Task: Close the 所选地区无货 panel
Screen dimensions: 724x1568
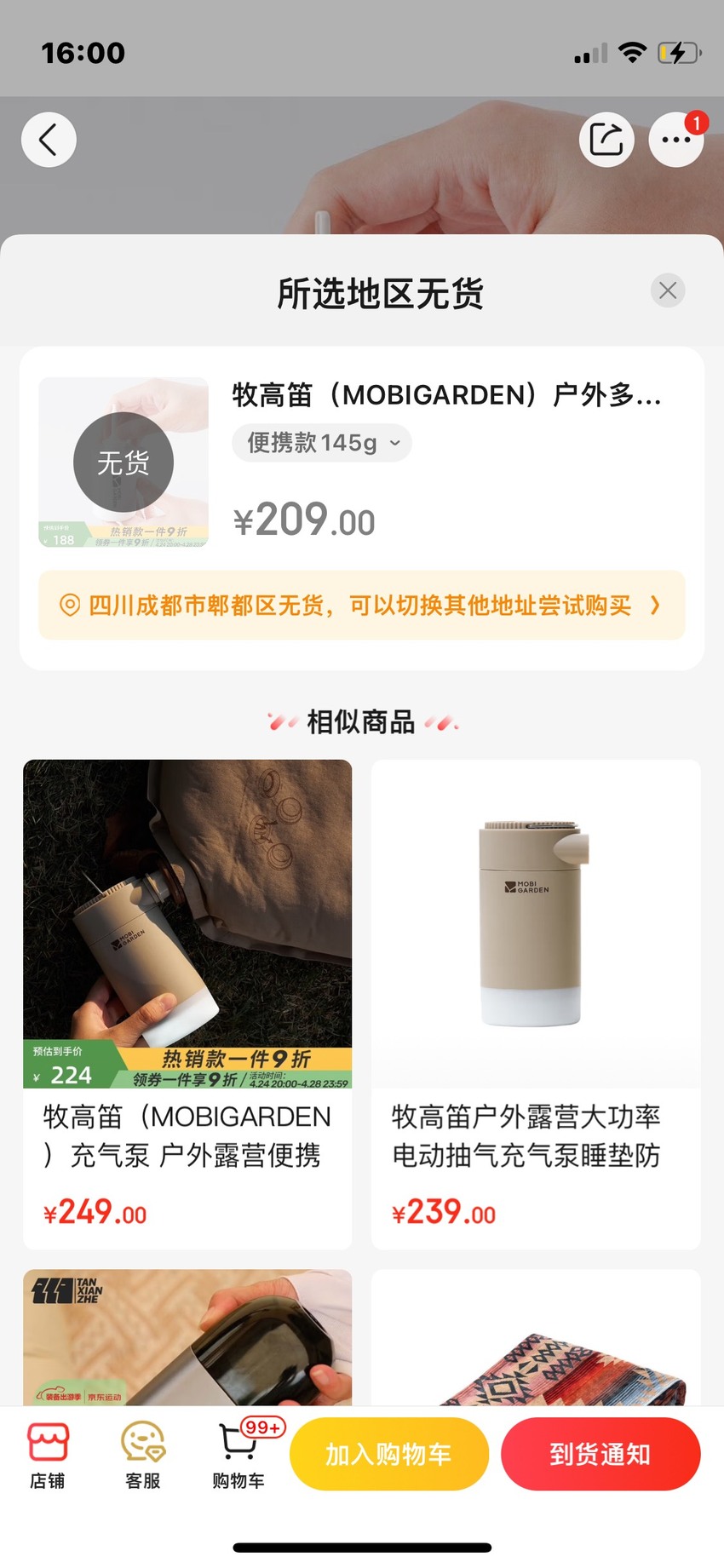Action: pos(668,290)
